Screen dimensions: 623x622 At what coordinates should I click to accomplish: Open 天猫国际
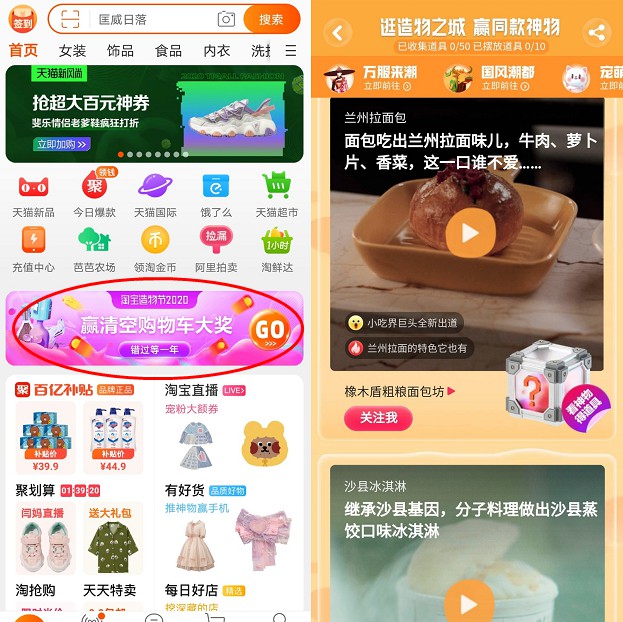(156, 195)
